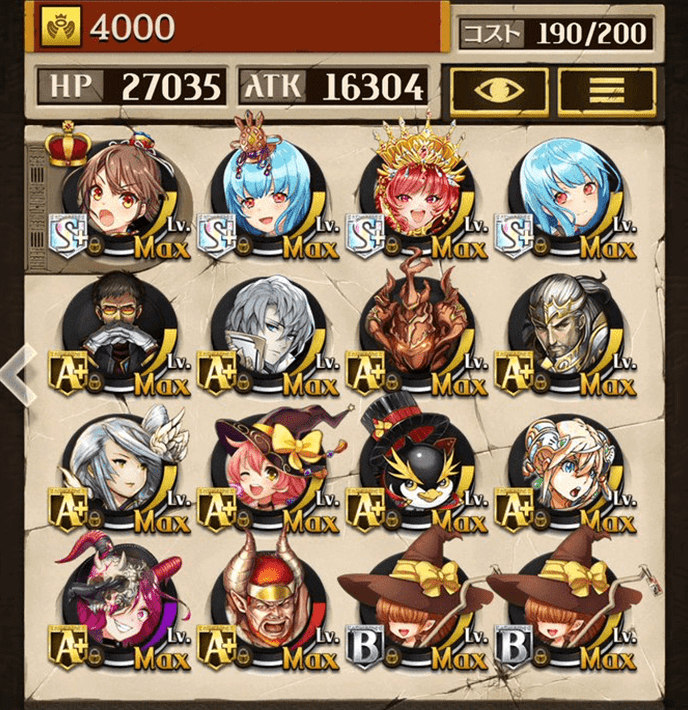
Task: Go to previous party with left arrow
Action: click(x=18, y=374)
